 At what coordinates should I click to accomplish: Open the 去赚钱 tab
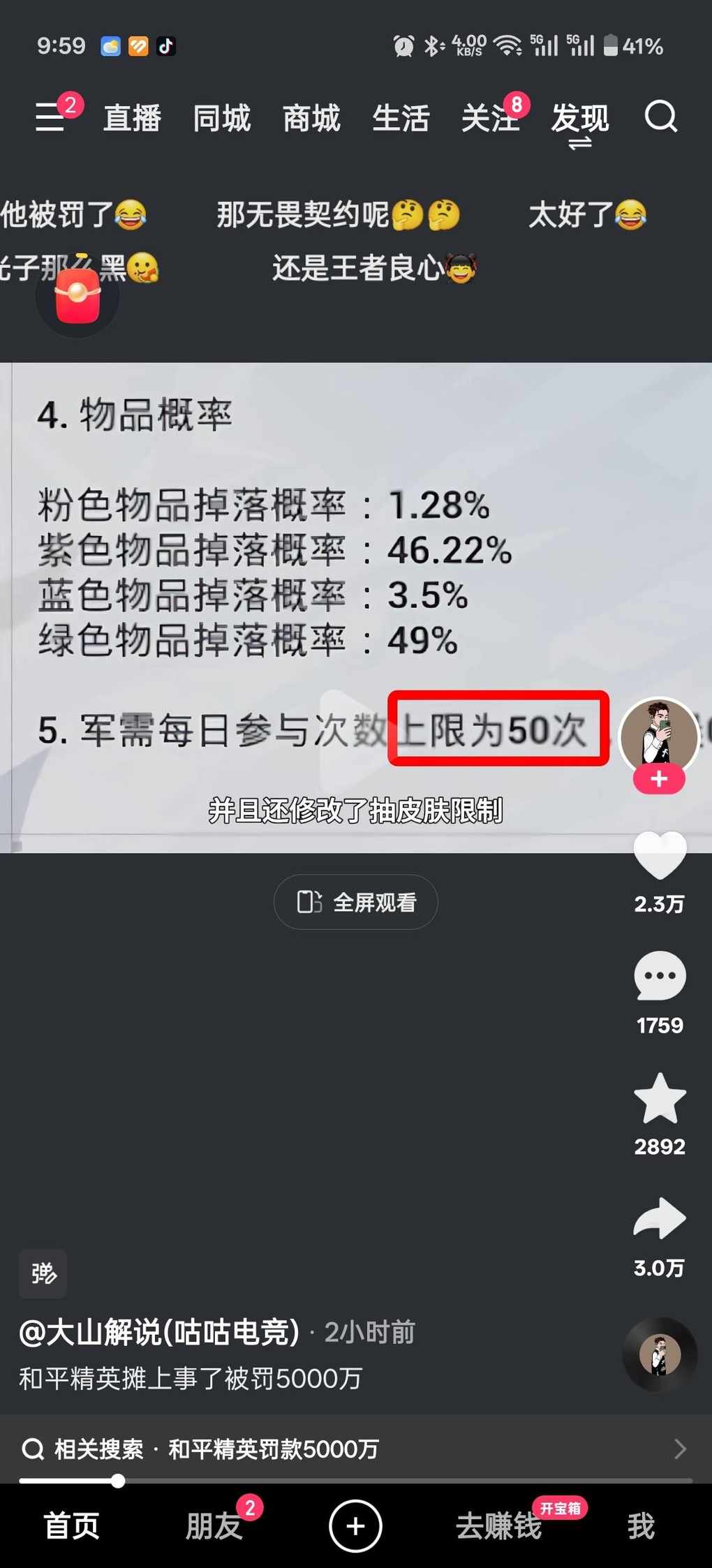coord(498,1526)
